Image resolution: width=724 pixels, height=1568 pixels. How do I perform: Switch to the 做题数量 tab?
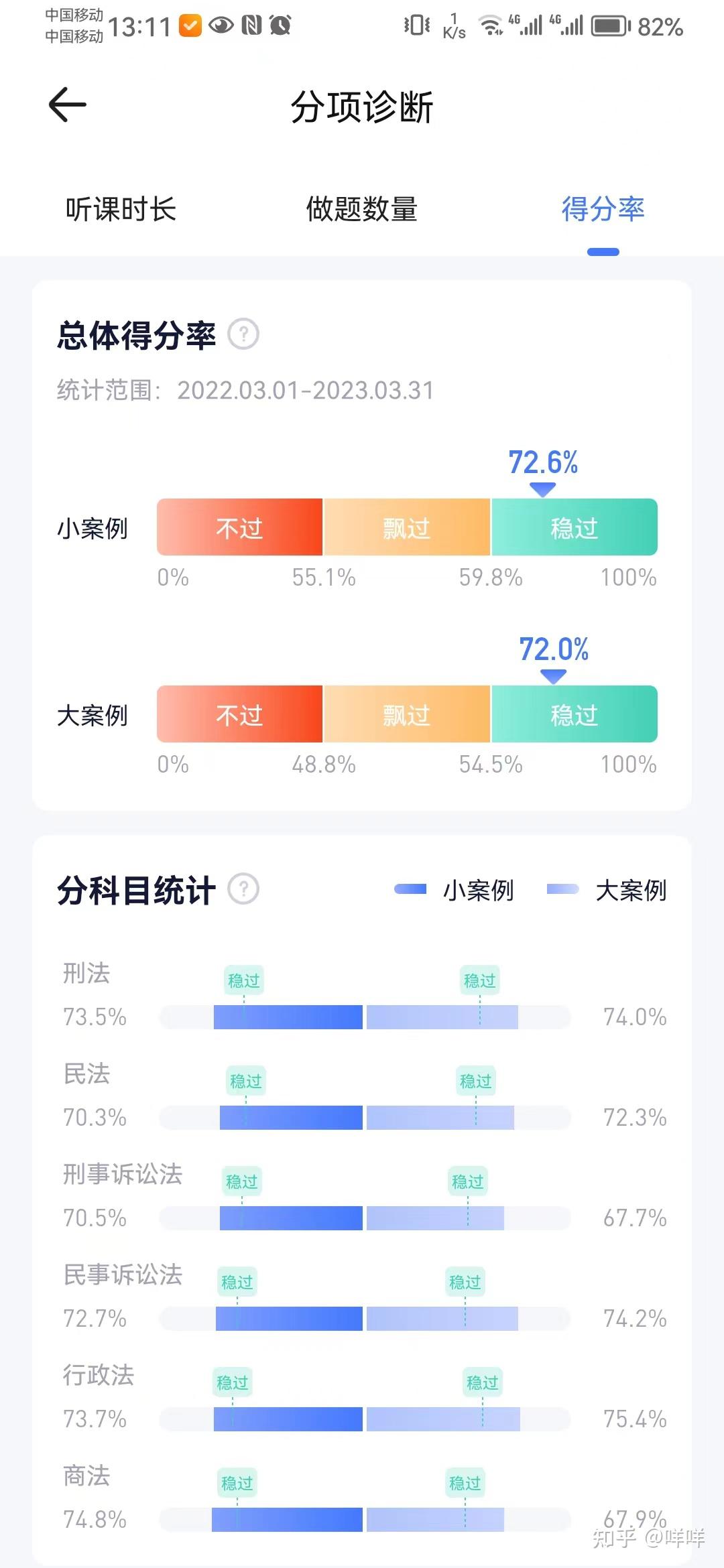[x=362, y=209]
